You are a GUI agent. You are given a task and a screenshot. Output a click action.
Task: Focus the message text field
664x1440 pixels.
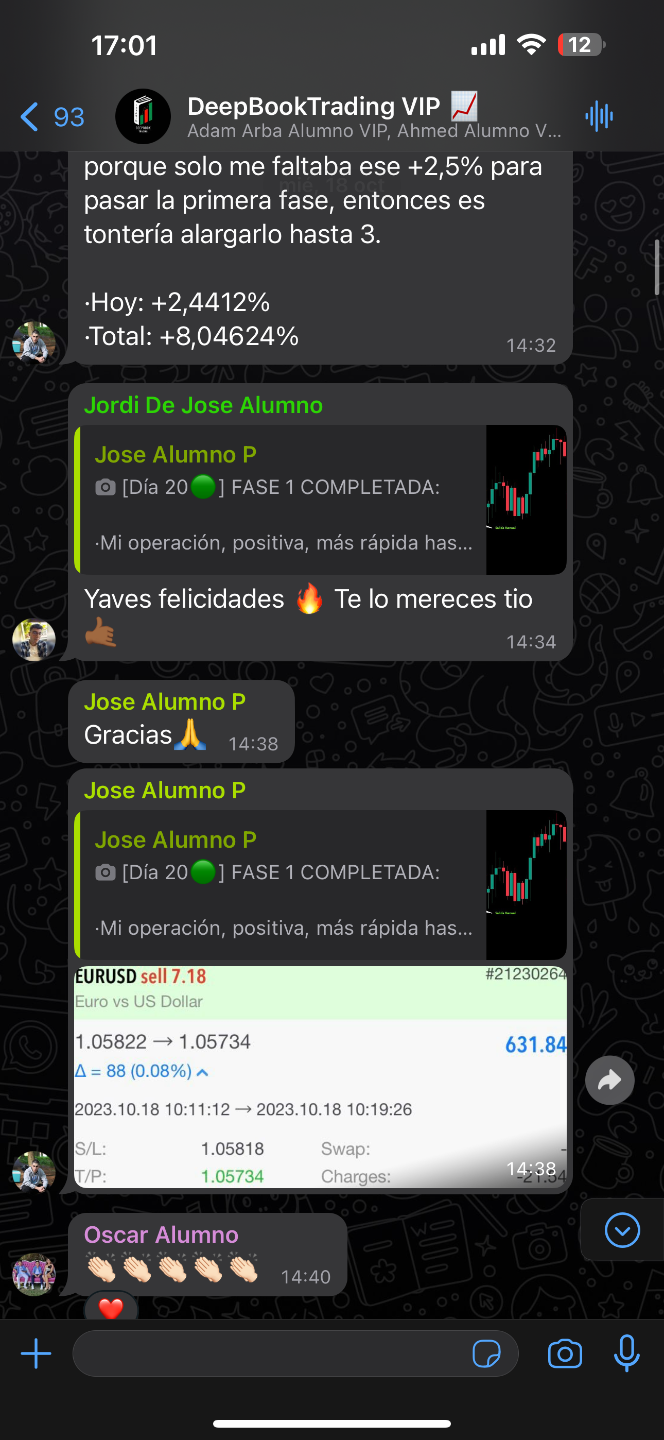pos(270,1354)
